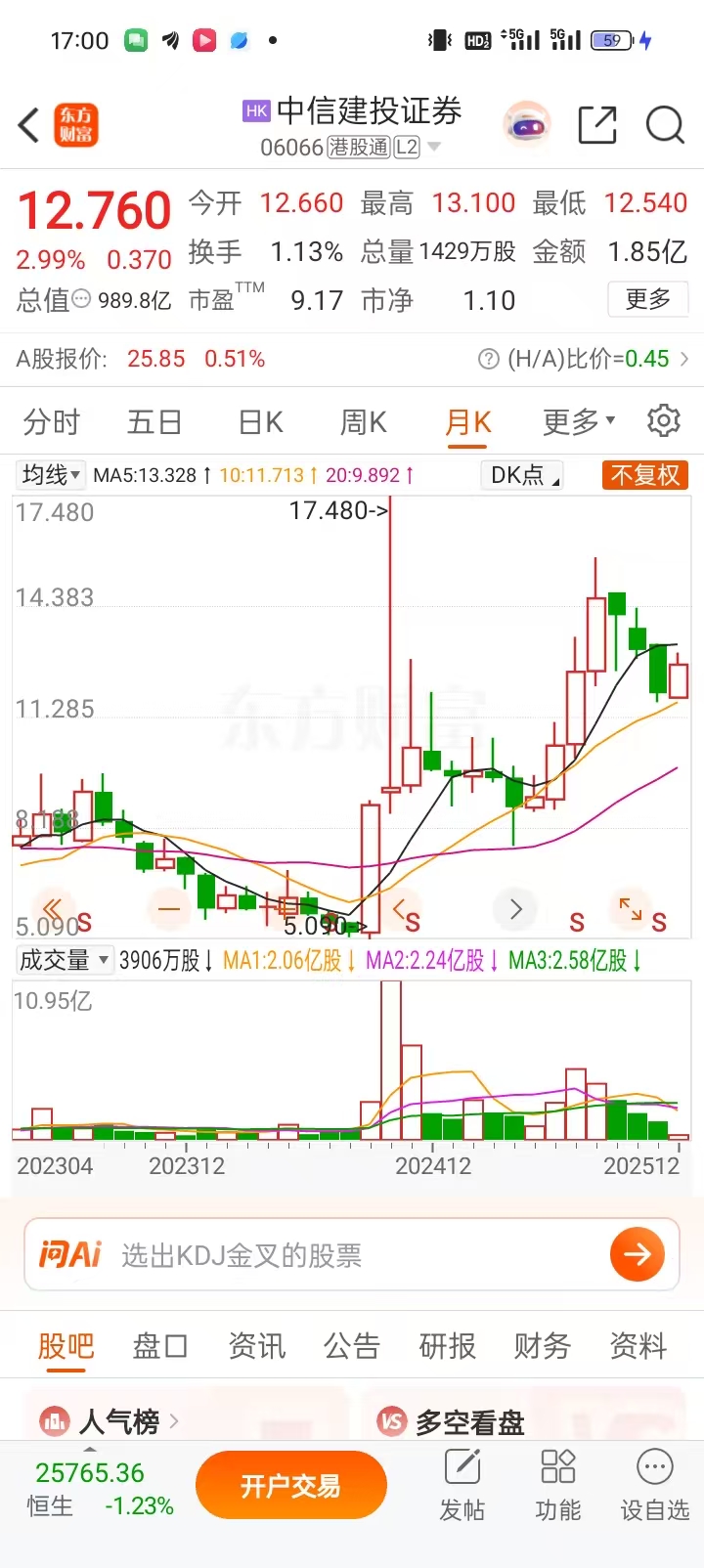Expand the 更多 chart period dropdown
The image size is (704, 1568).
pyautogui.click(x=578, y=422)
